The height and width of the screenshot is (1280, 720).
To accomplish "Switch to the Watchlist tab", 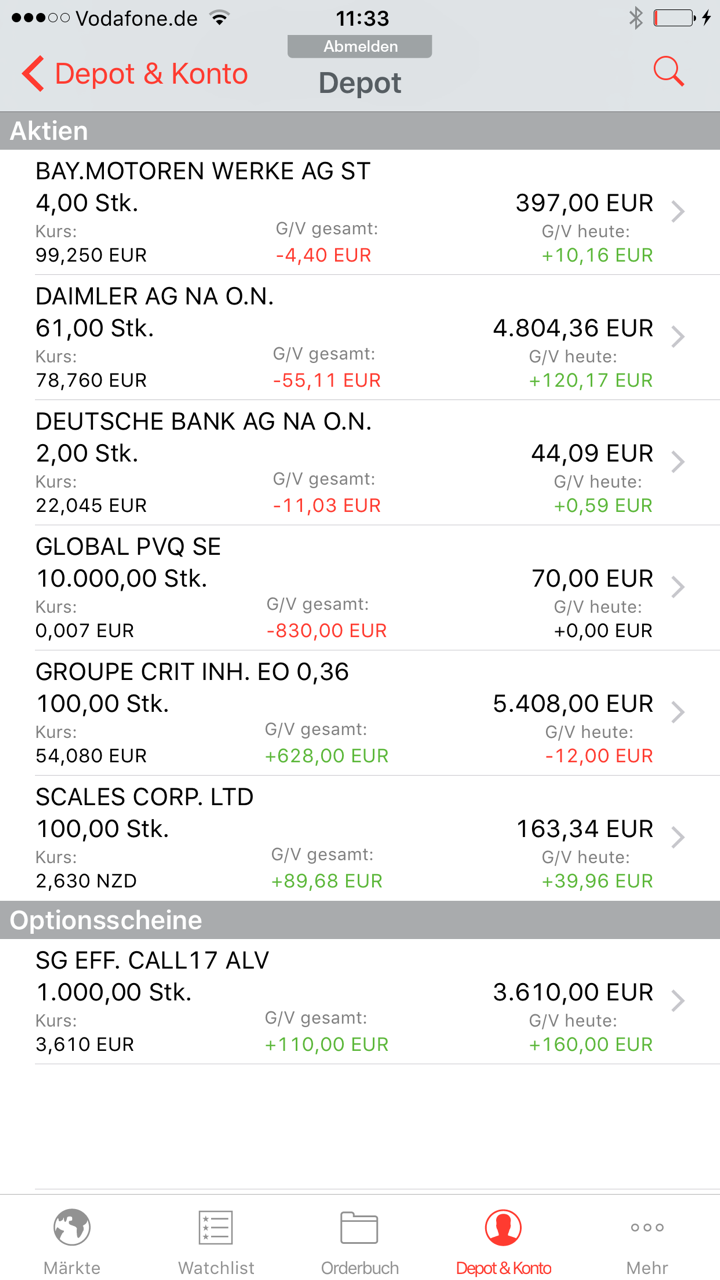I will click(216, 1240).
